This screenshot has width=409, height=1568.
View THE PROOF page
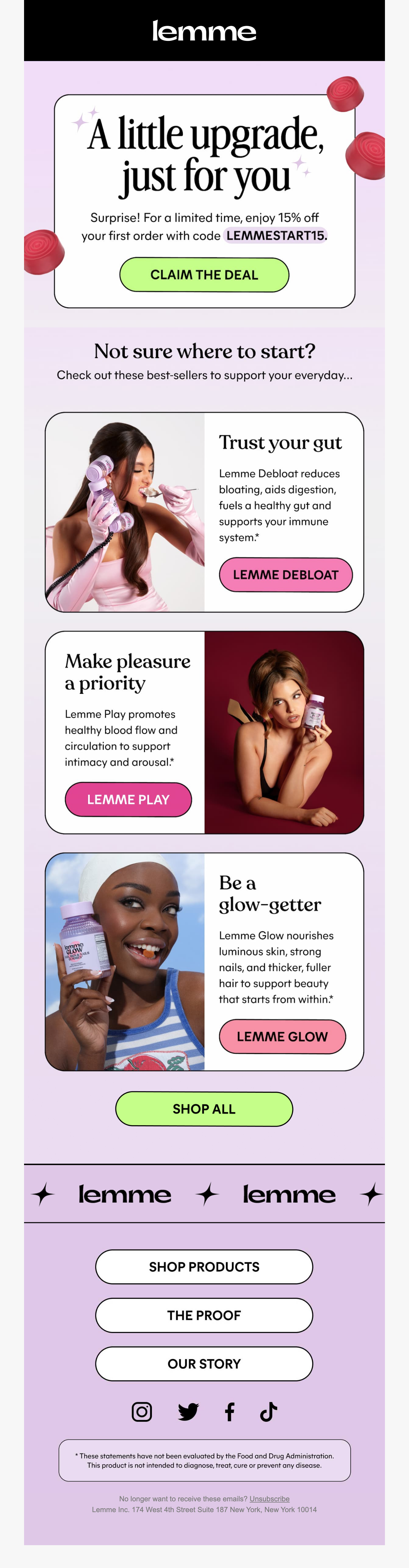204,1315
